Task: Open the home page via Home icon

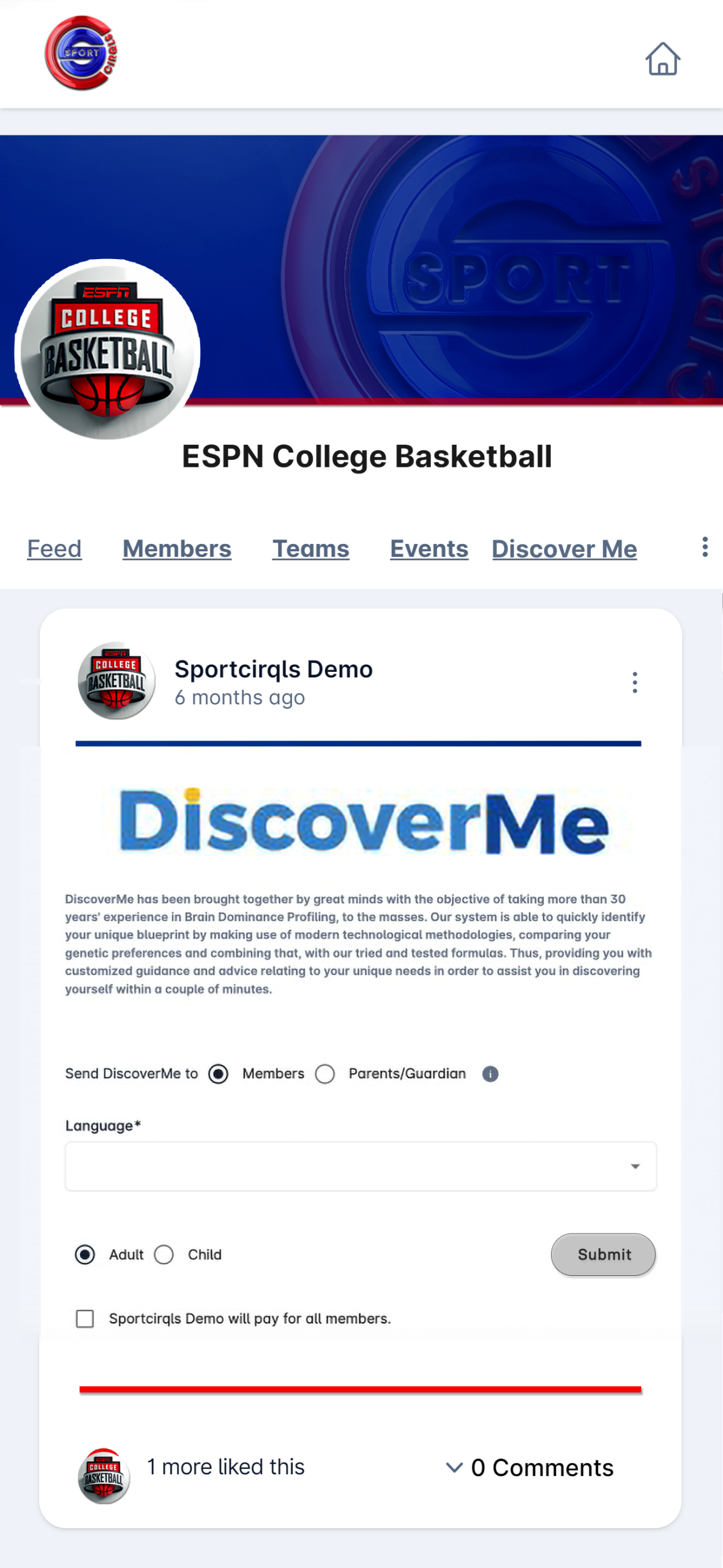Action: (662, 58)
